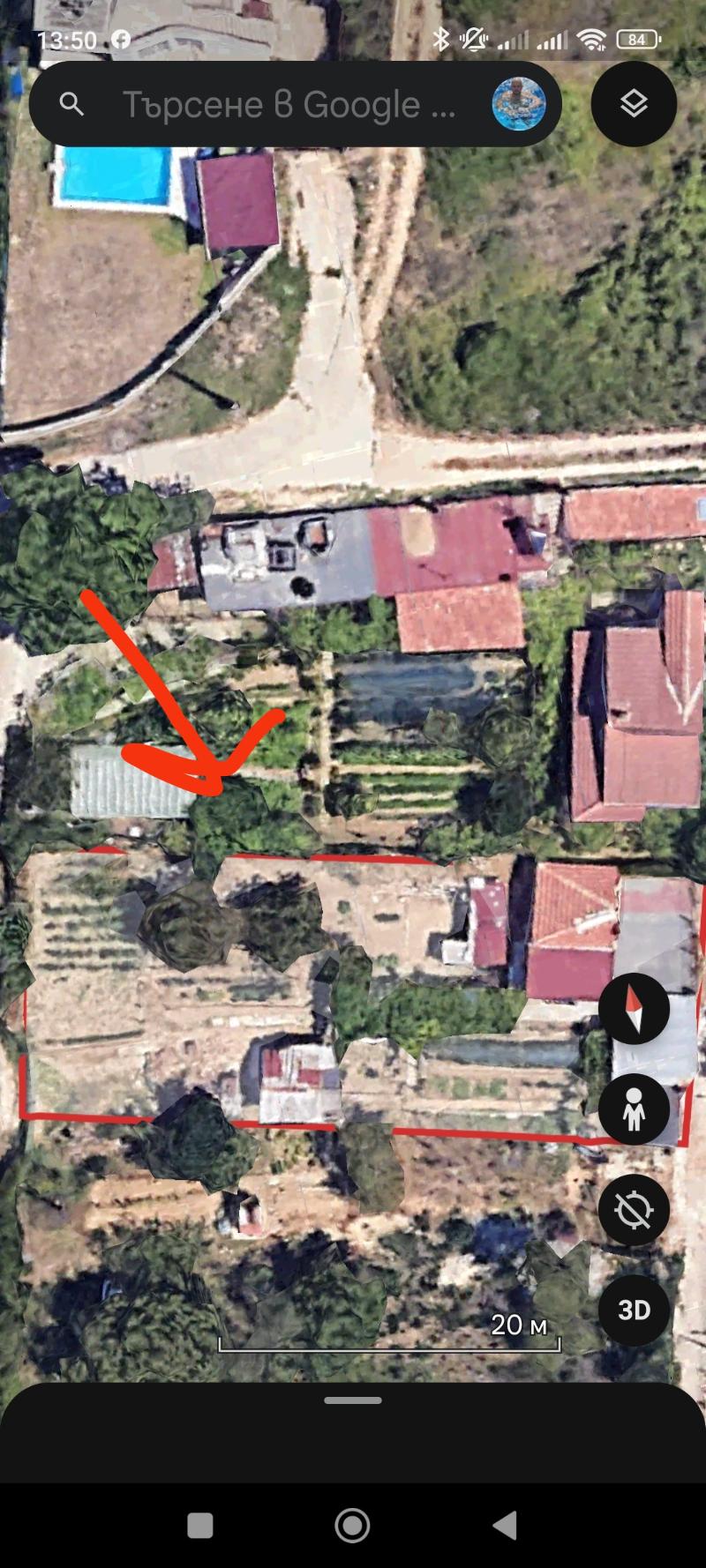Open the map layers selector
This screenshot has width=706, height=1568.
click(634, 103)
